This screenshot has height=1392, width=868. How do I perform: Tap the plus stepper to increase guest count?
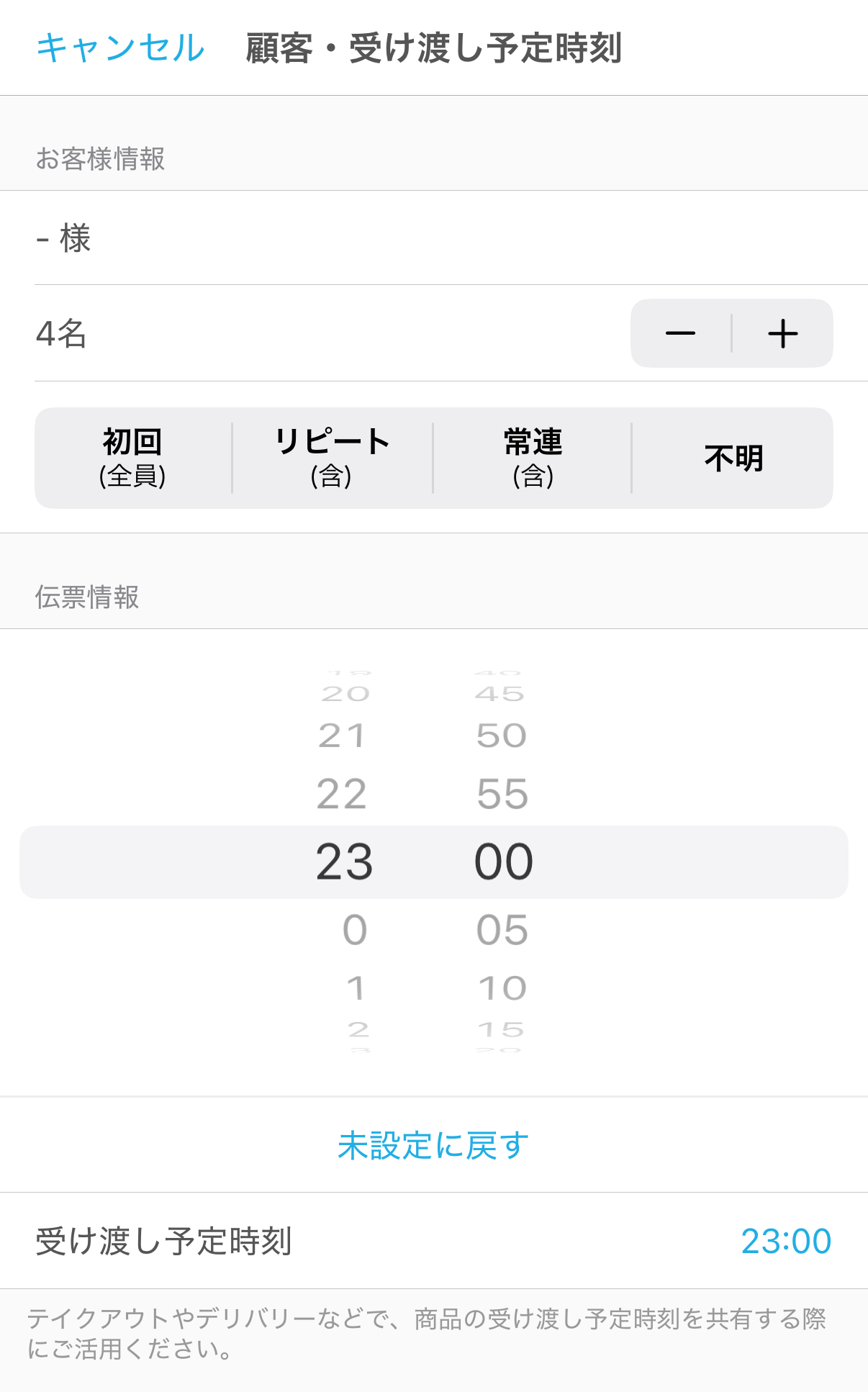784,333
